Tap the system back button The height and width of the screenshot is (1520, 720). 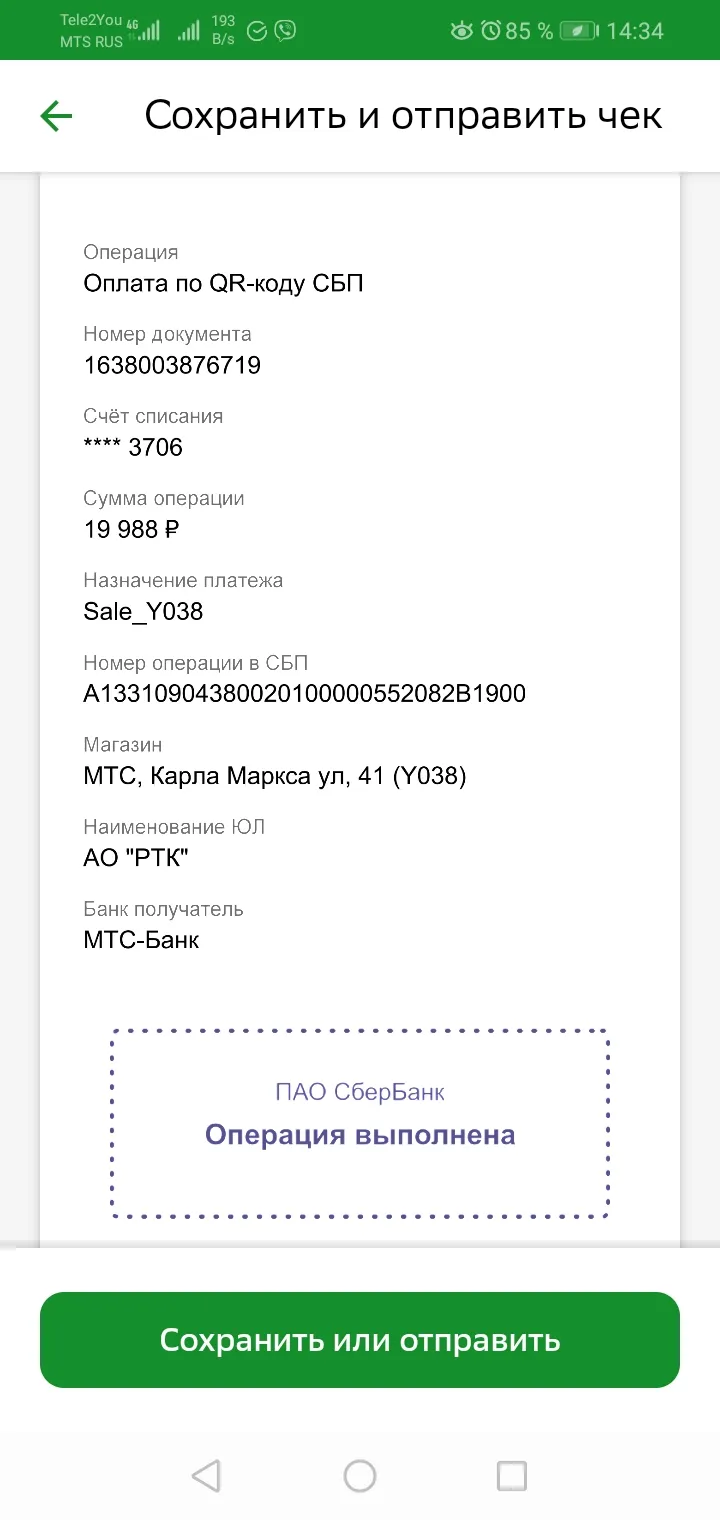coord(205,1476)
